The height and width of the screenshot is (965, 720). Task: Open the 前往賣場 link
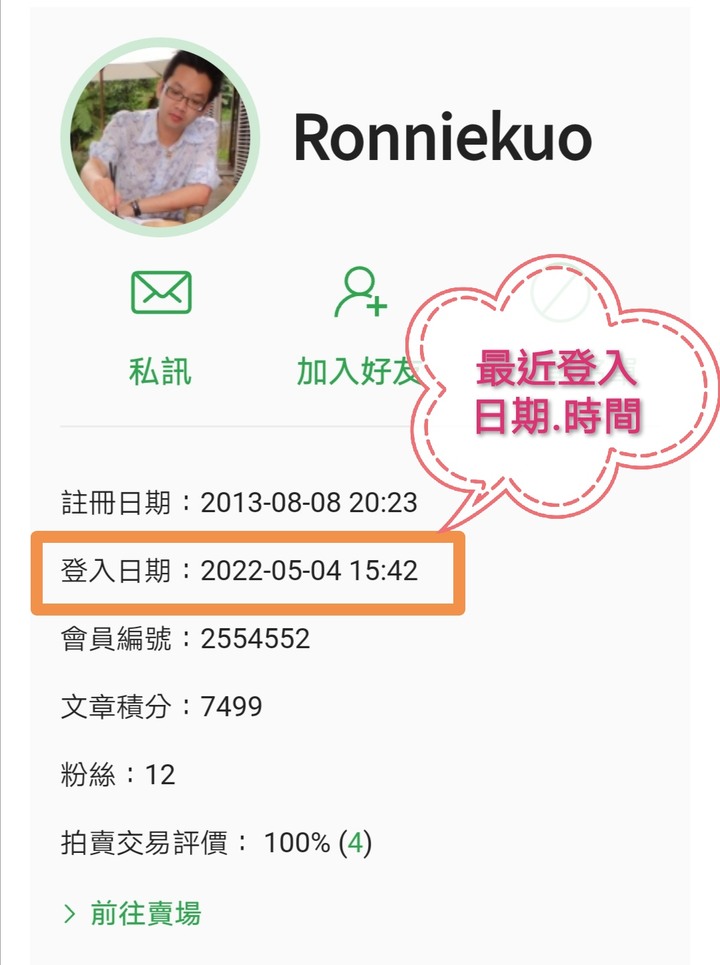pos(132,913)
